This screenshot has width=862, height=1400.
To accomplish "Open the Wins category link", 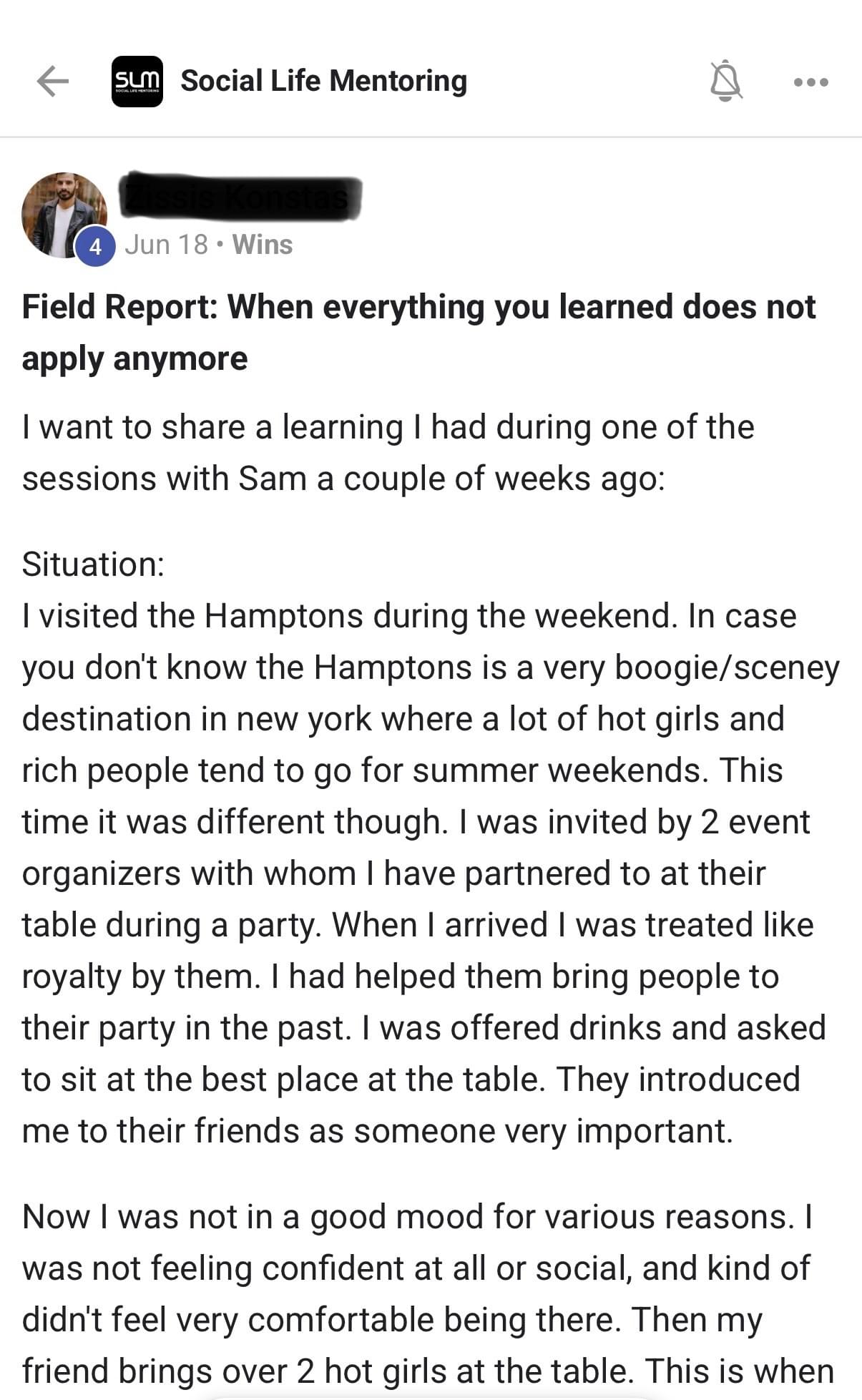I will (262, 245).
